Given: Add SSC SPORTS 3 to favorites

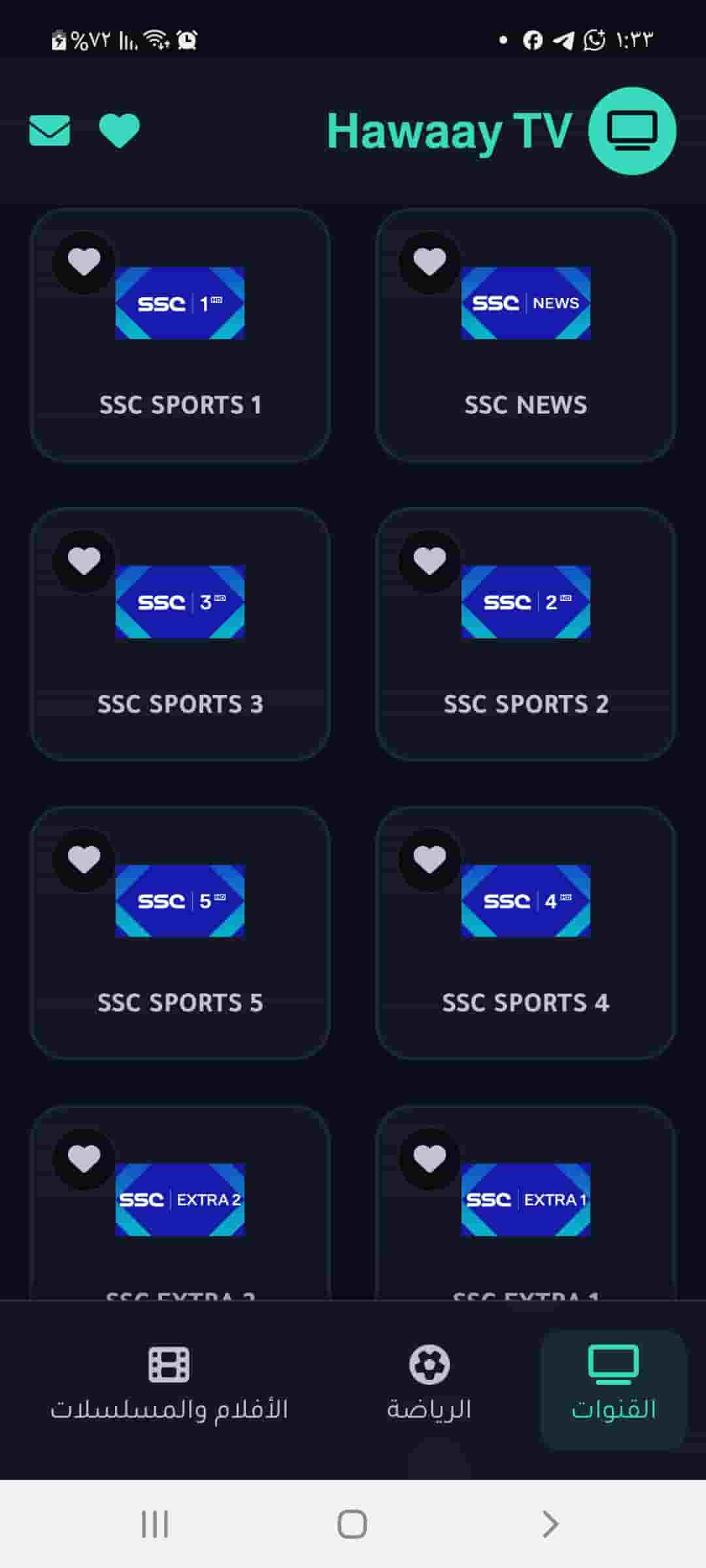Looking at the screenshot, I should click(84, 561).
